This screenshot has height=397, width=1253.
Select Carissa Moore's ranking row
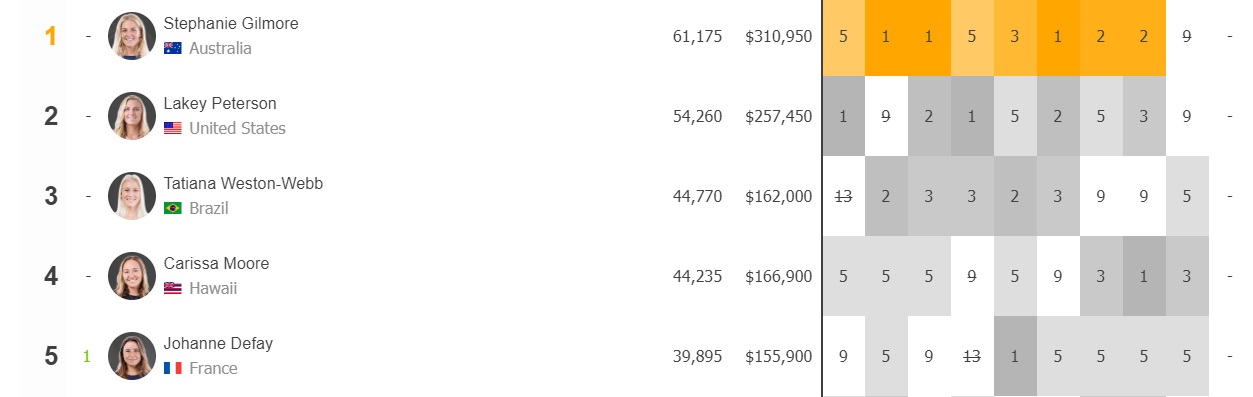tap(626, 276)
